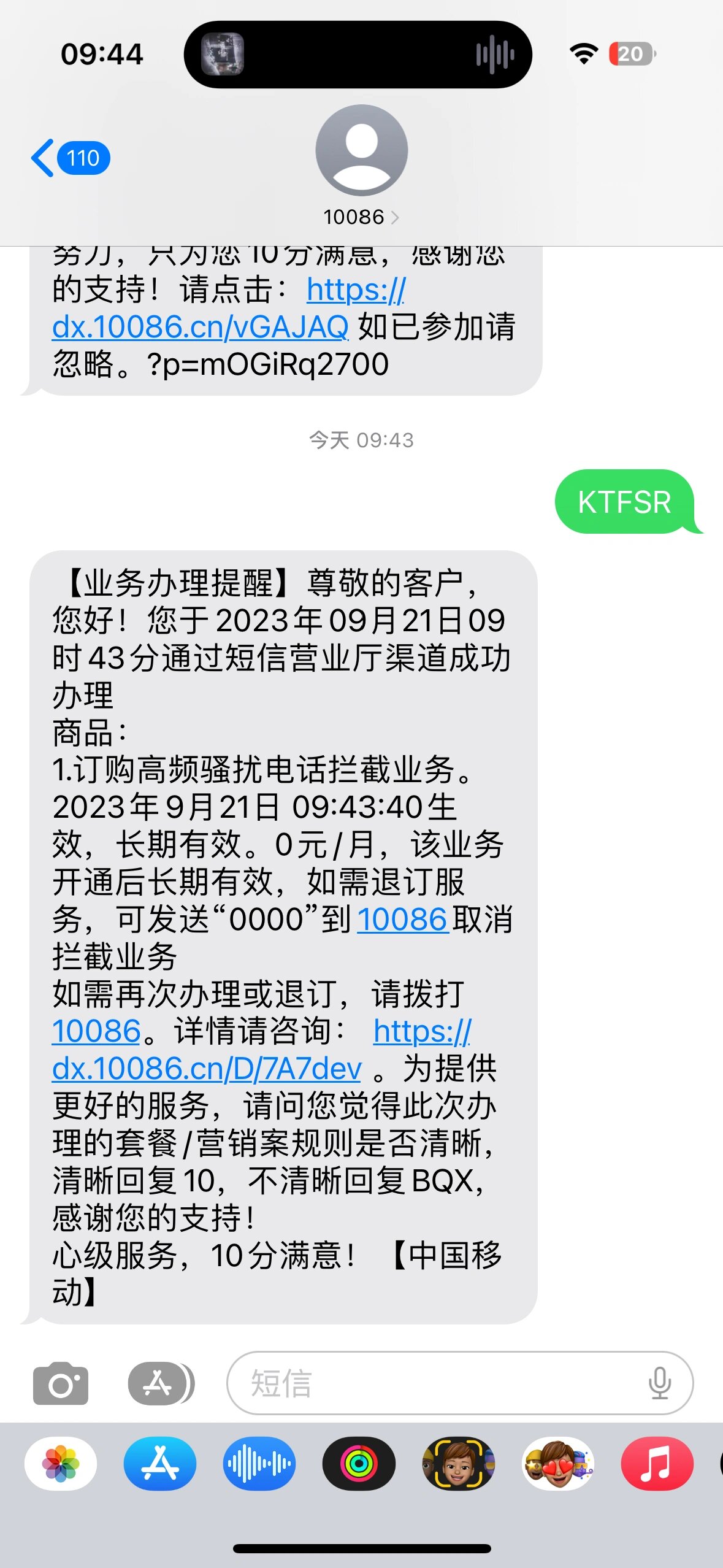Screen dimensions: 723x1568
Task: Open the camera to attach a photo
Action: (60, 1383)
